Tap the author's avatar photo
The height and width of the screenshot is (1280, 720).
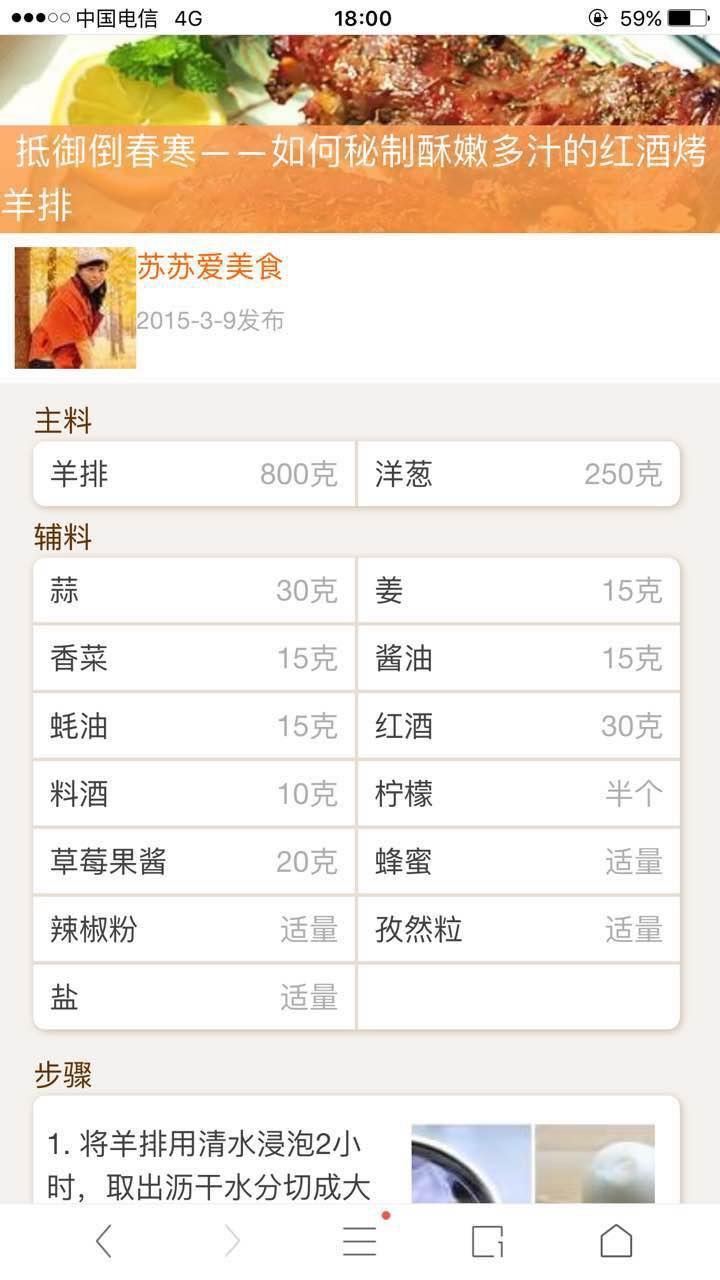coord(75,308)
